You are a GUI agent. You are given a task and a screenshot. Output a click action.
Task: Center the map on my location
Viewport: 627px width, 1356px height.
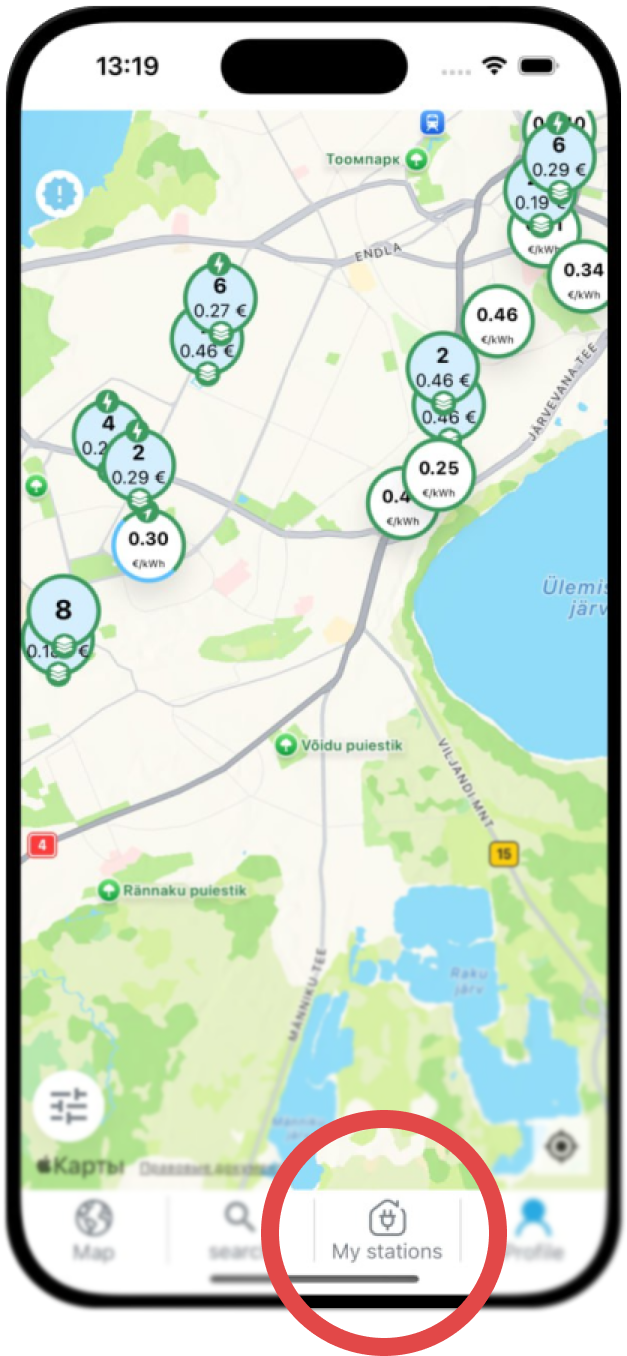pyautogui.click(x=560, y=1146)
